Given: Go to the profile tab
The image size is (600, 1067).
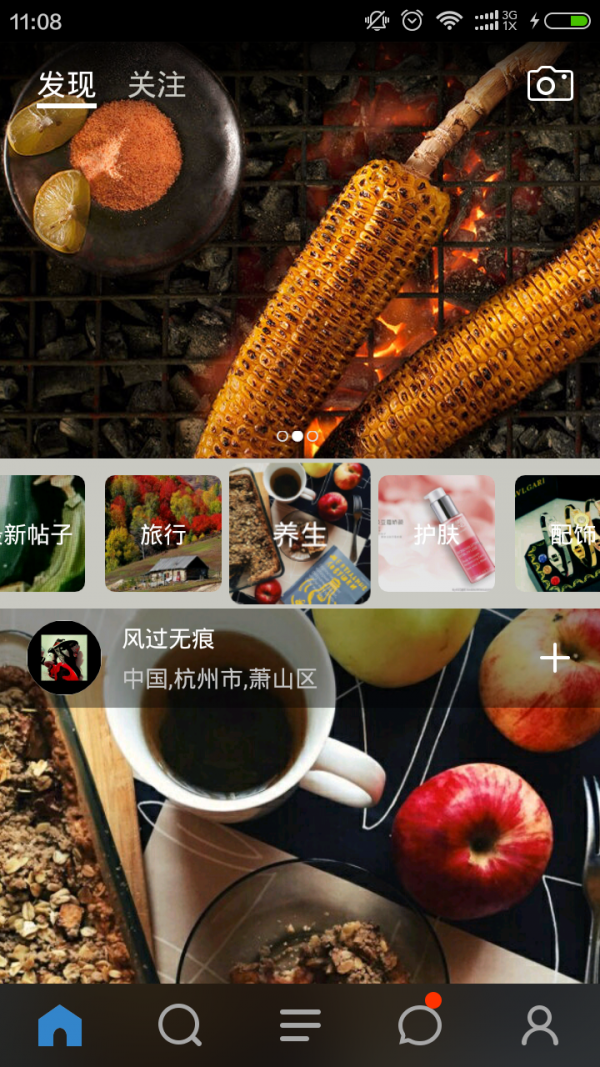Looking at the screenshot, I should 540,1025.
